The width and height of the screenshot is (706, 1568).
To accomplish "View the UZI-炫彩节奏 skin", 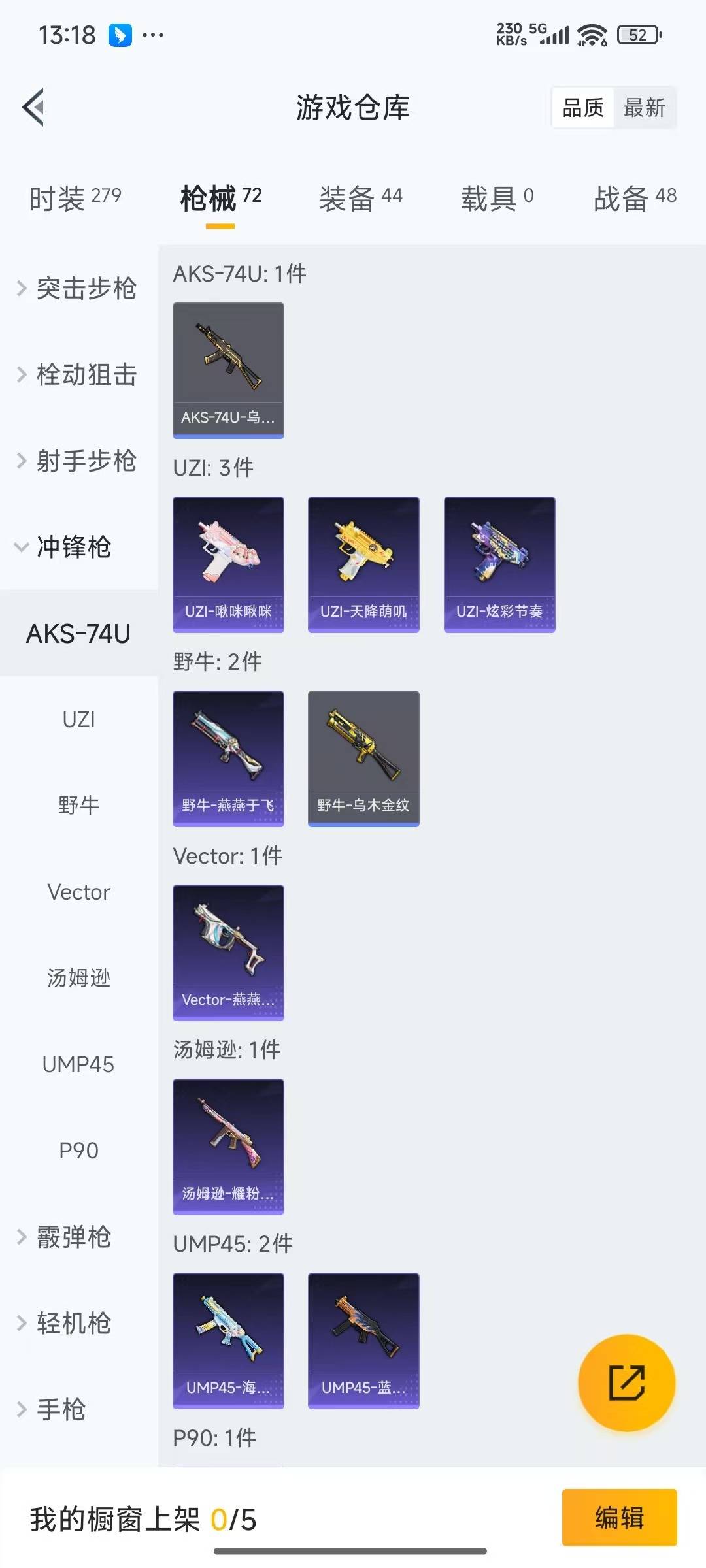I will click(x=499, y=564).
